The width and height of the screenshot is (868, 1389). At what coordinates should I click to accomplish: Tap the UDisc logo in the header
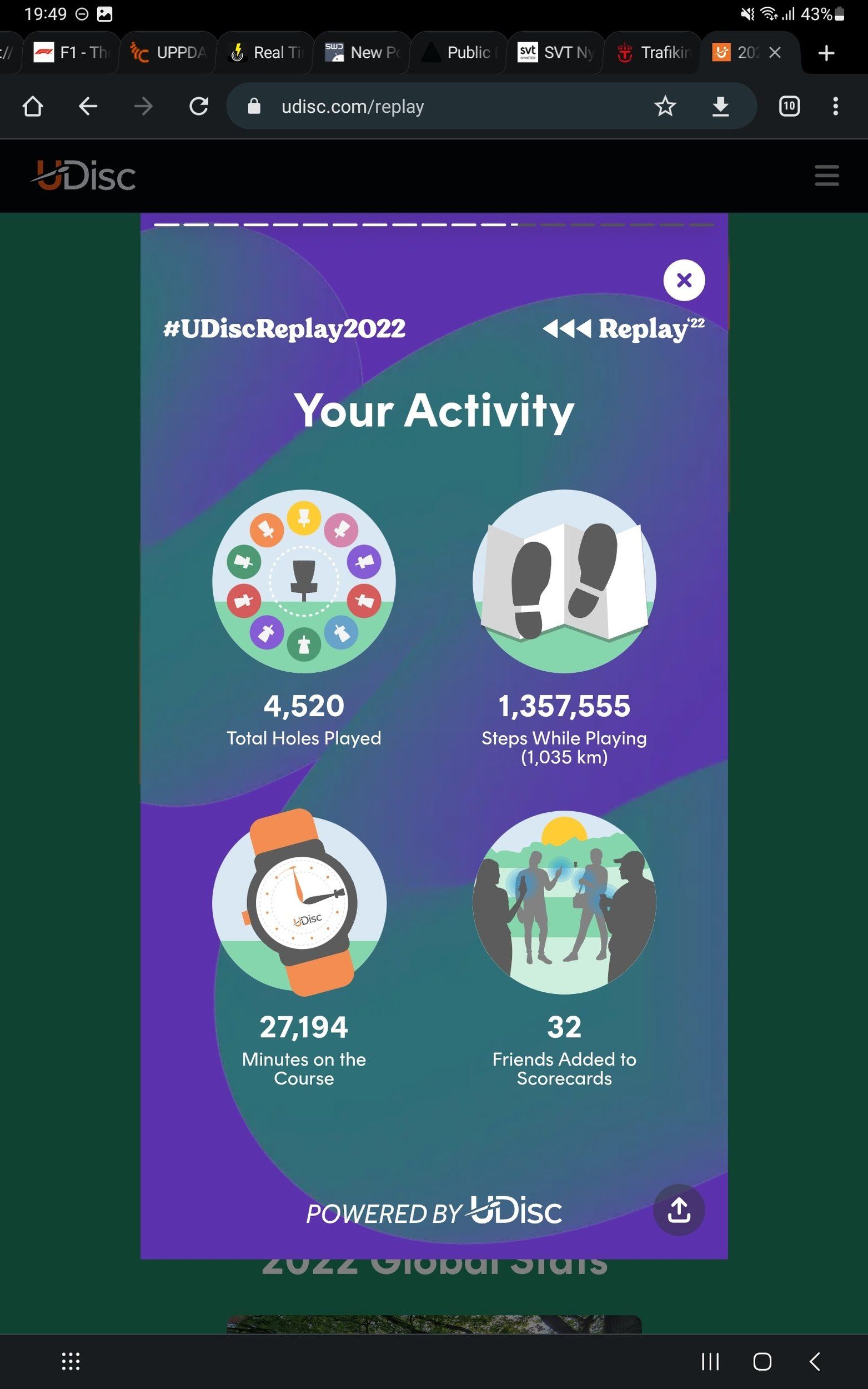[x=83, y=174]
